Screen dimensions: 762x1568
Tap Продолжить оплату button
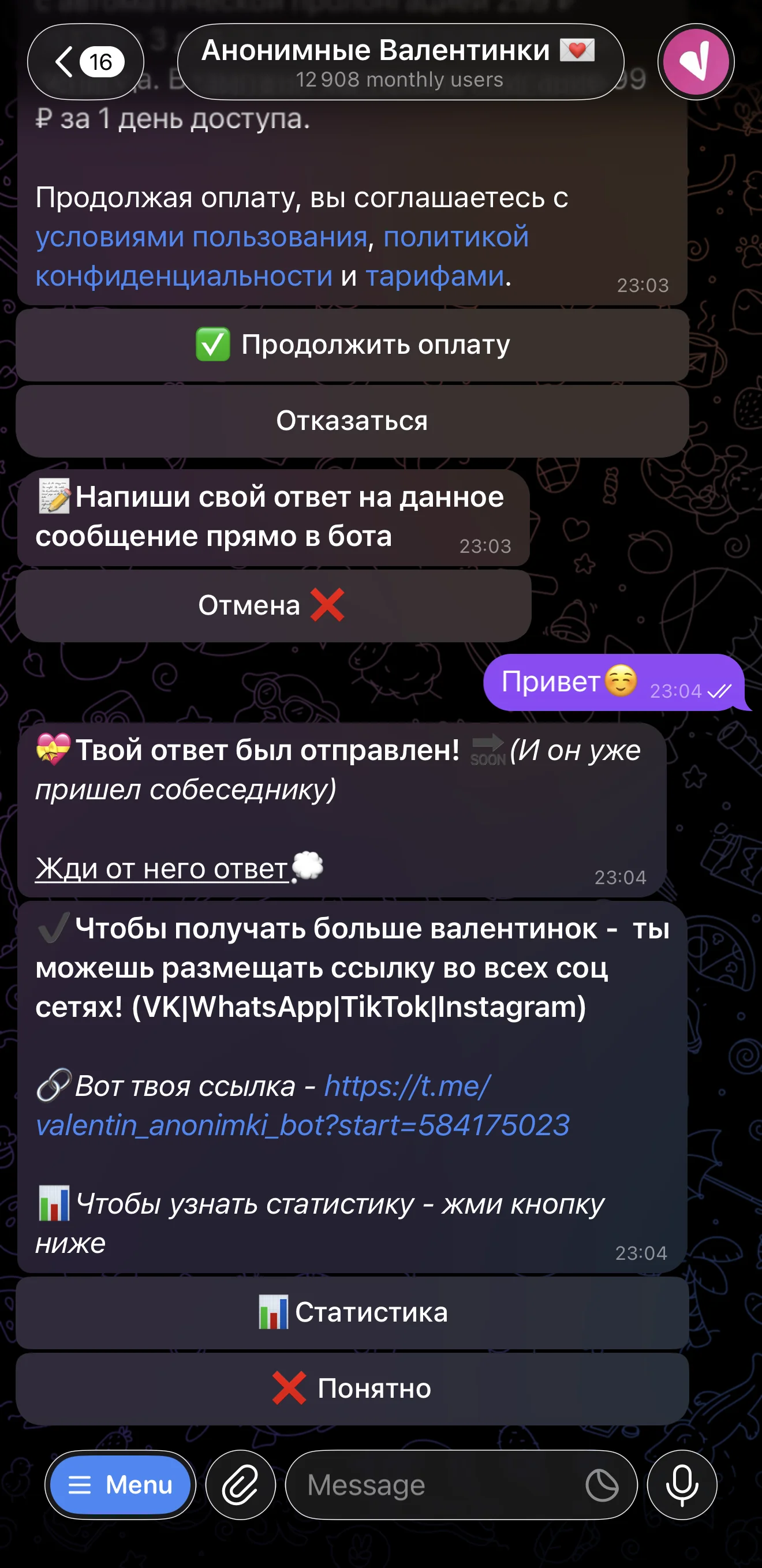(x=352, y=345)
